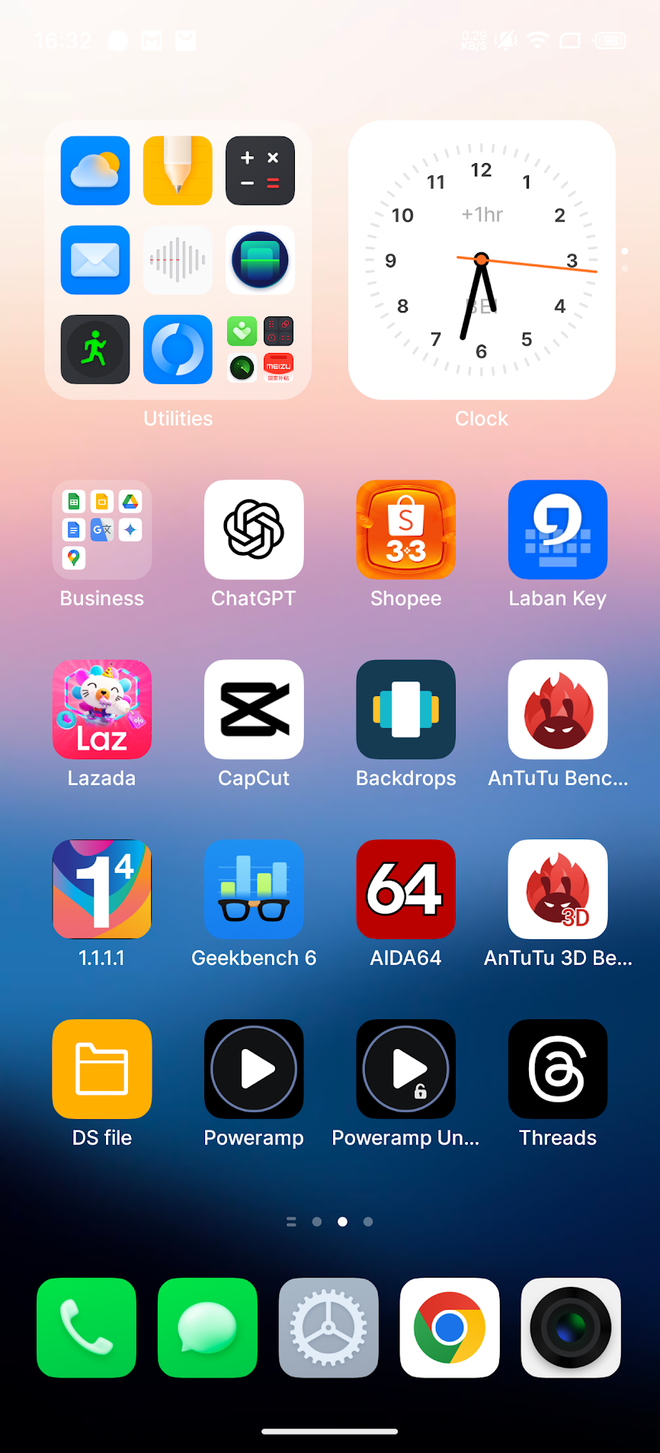Launch Chrome from the dock
660x1453 pixels.
point(450,1328)
